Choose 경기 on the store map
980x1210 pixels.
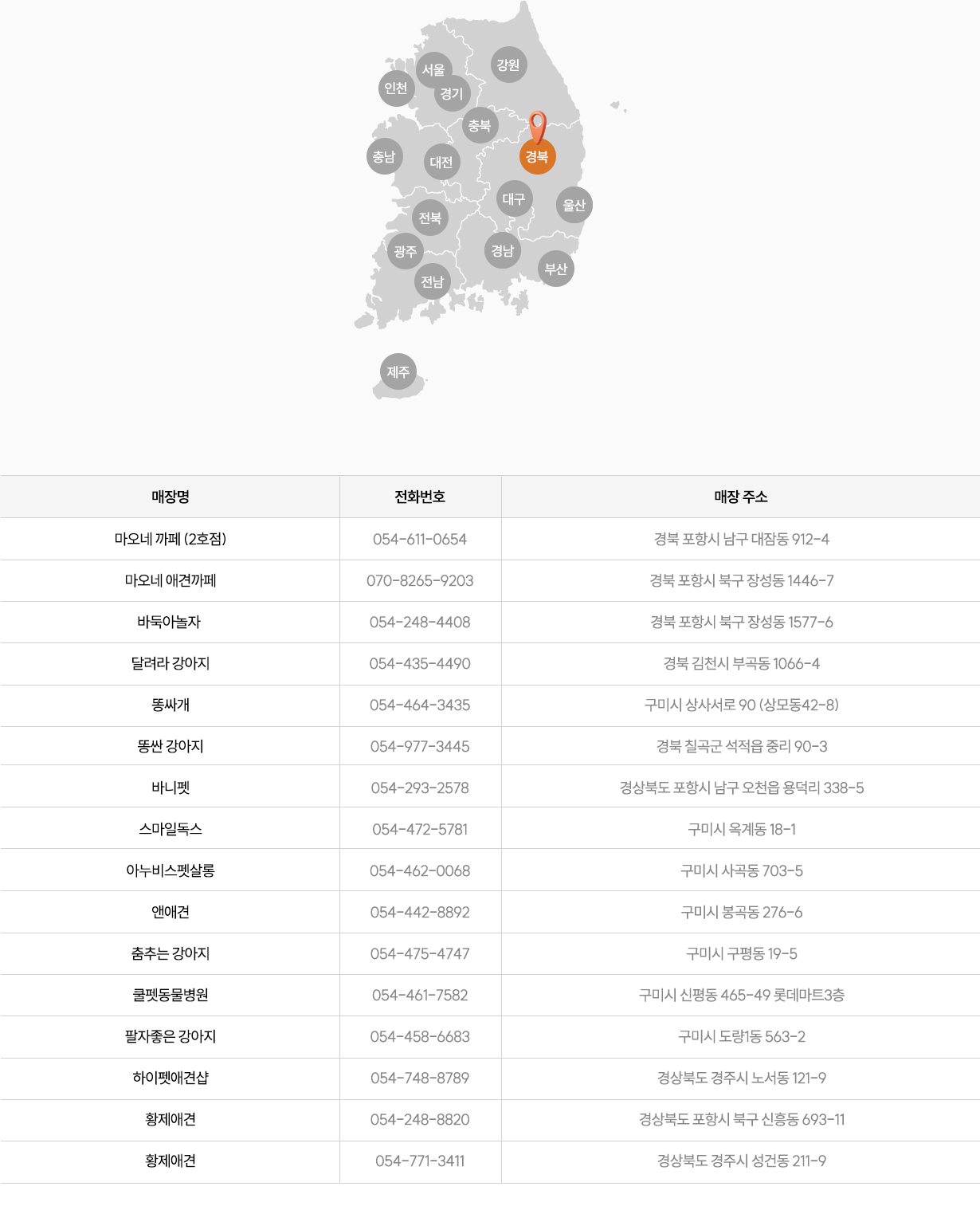(x=454, y=96)
